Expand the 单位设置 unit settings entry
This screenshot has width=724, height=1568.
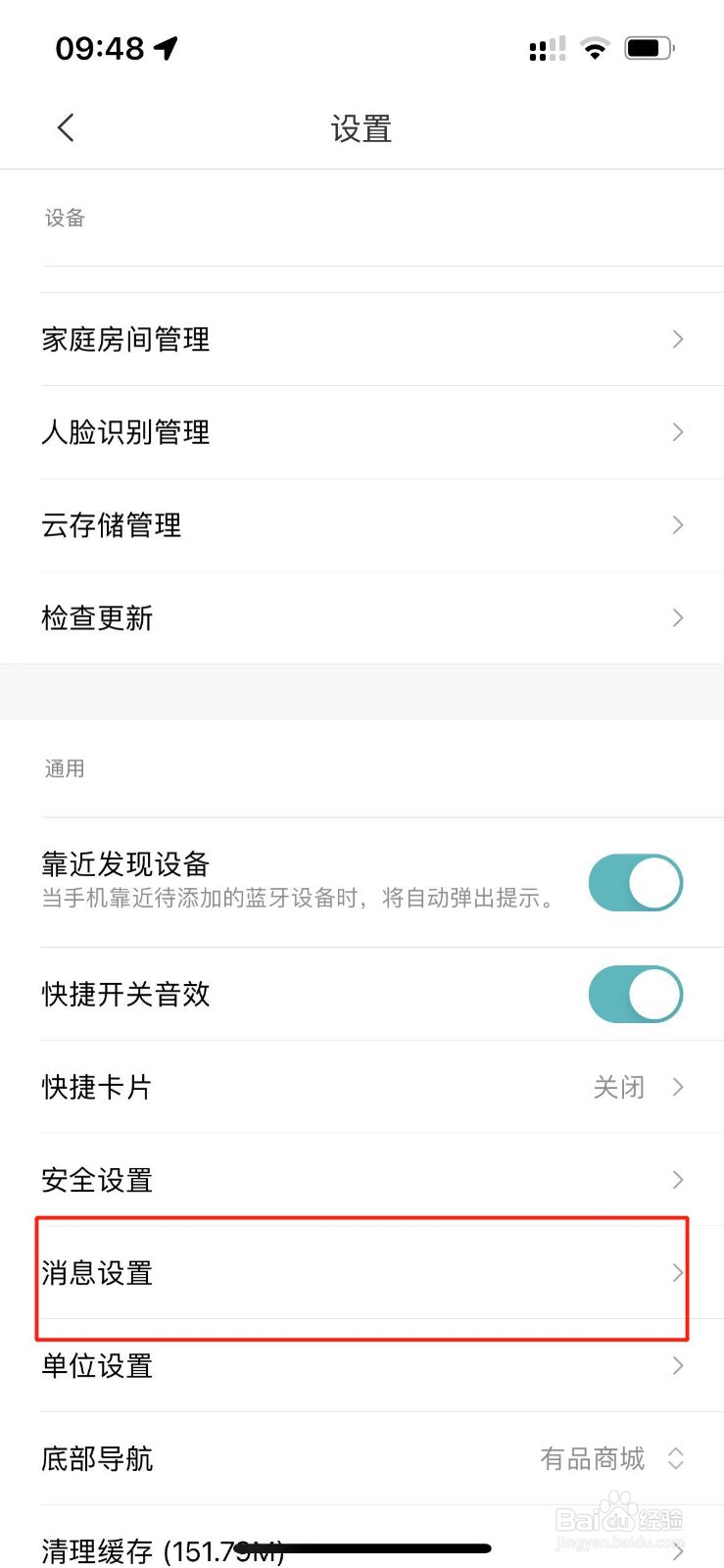click(x=362, y=1366)
